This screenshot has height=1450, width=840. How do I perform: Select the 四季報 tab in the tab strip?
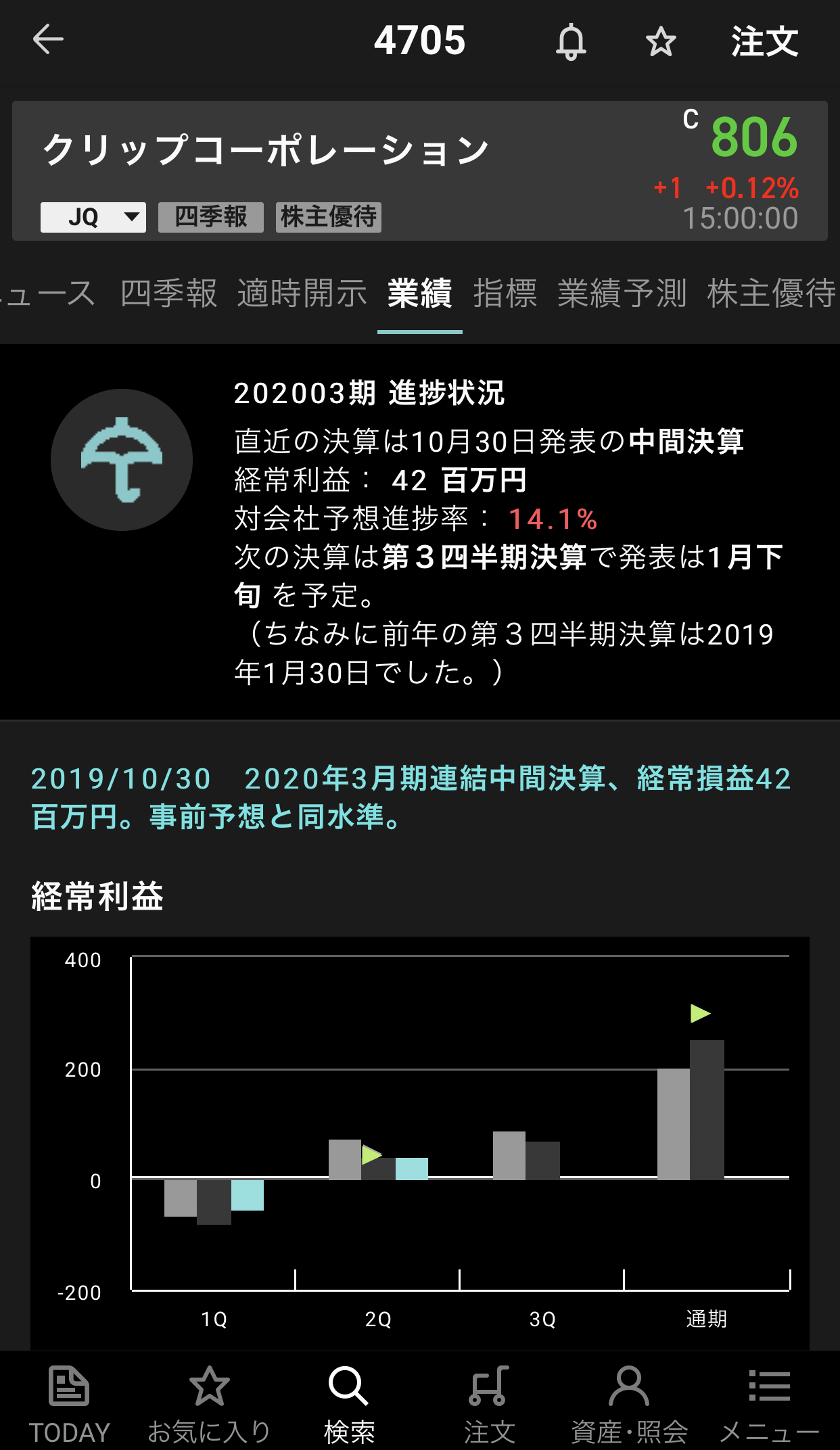point(169,294)
